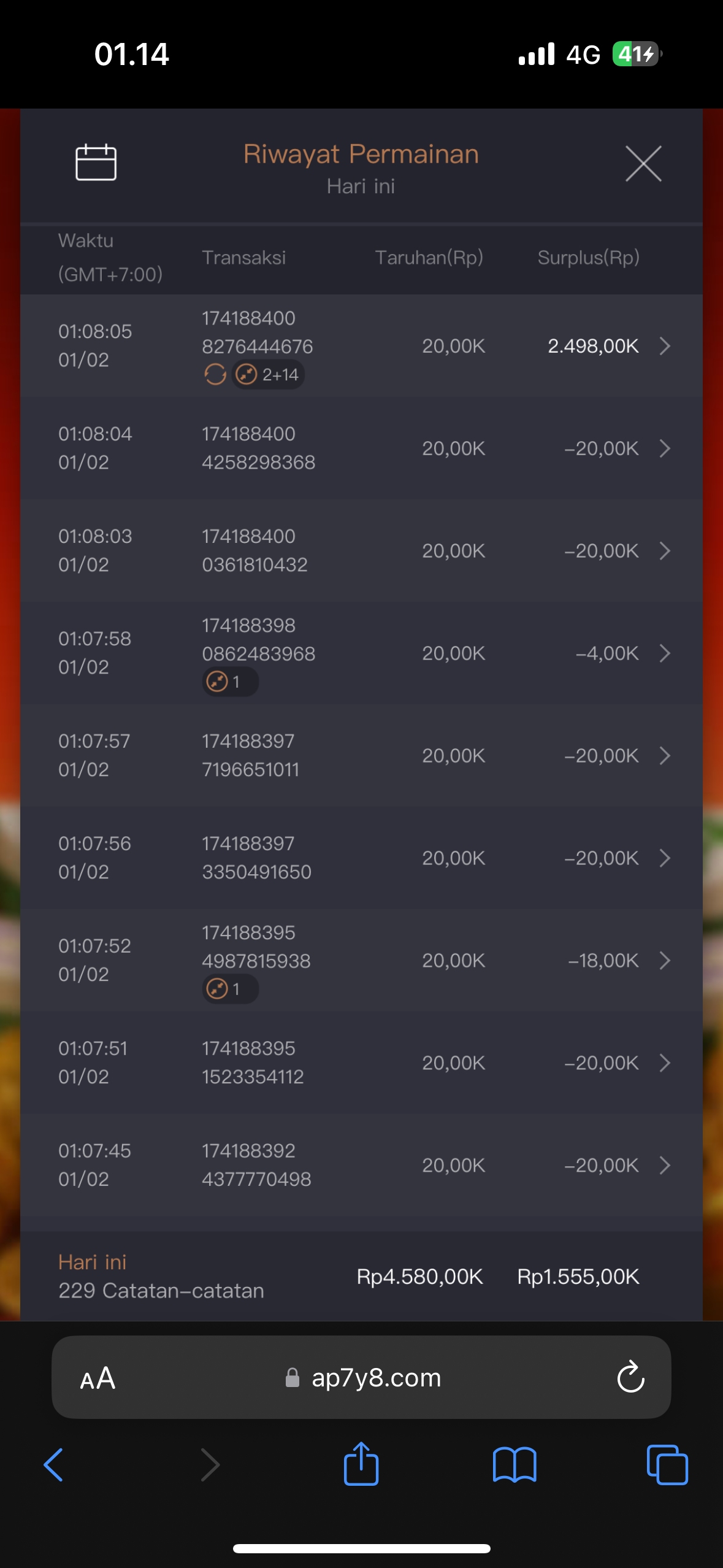The image size is (723, 1568).
Task: Go back to the previous page
Action: (54, 1464)
